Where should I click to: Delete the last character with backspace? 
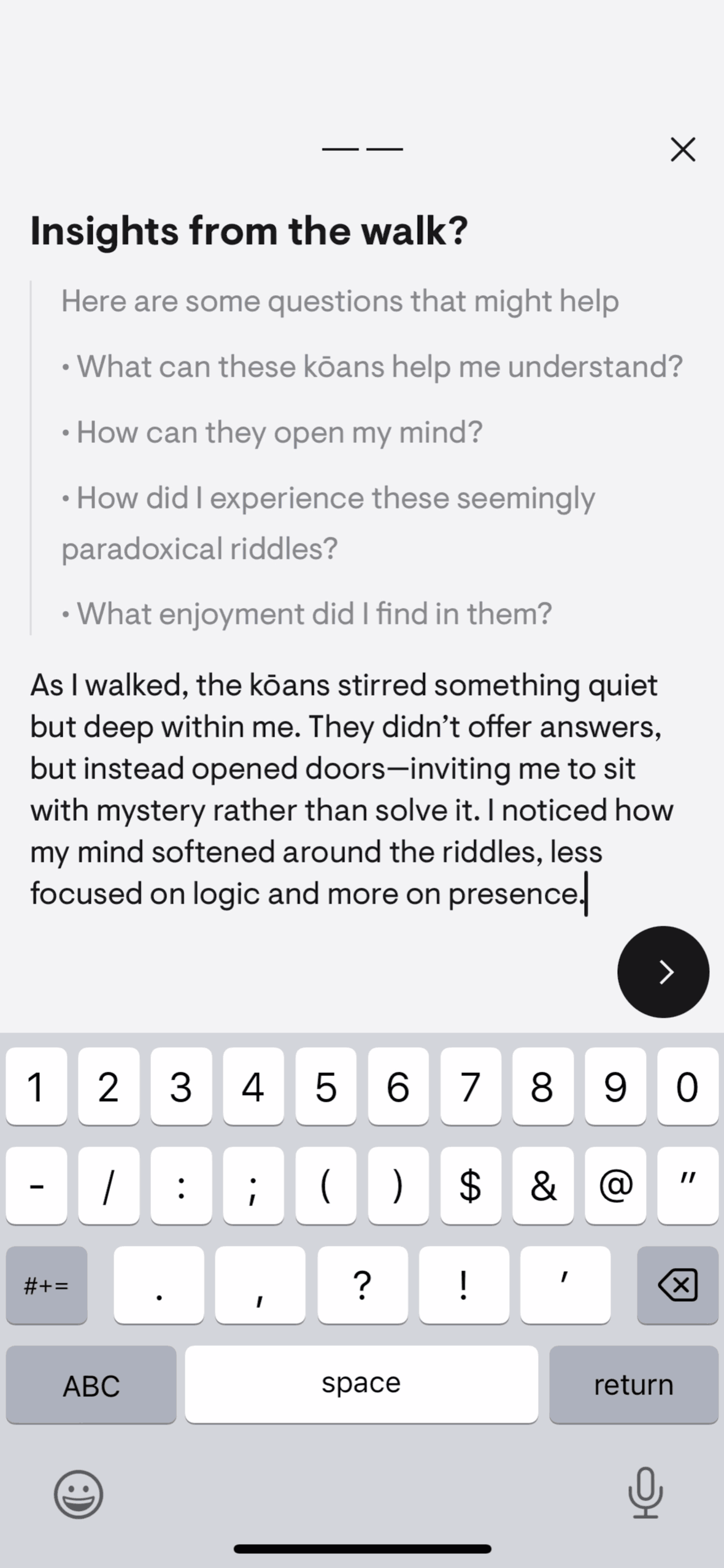coord(677,1285)
